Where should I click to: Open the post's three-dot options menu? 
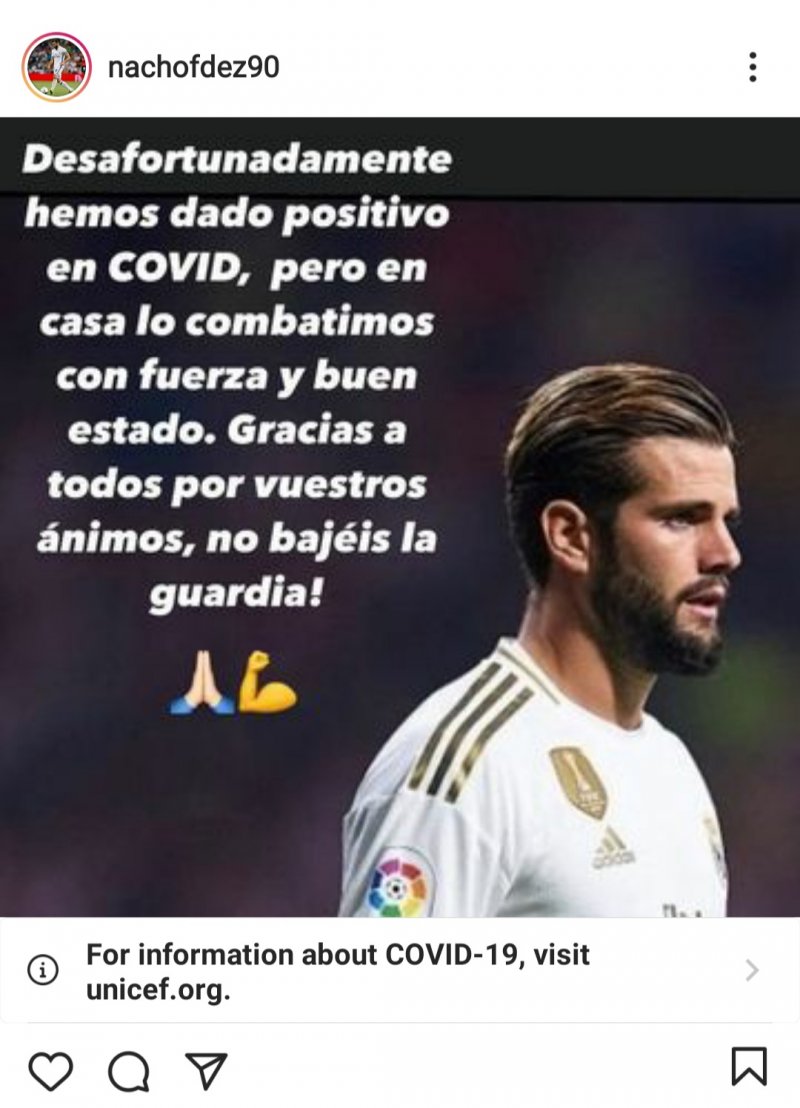pyautogui.click(x=752, y=67)
